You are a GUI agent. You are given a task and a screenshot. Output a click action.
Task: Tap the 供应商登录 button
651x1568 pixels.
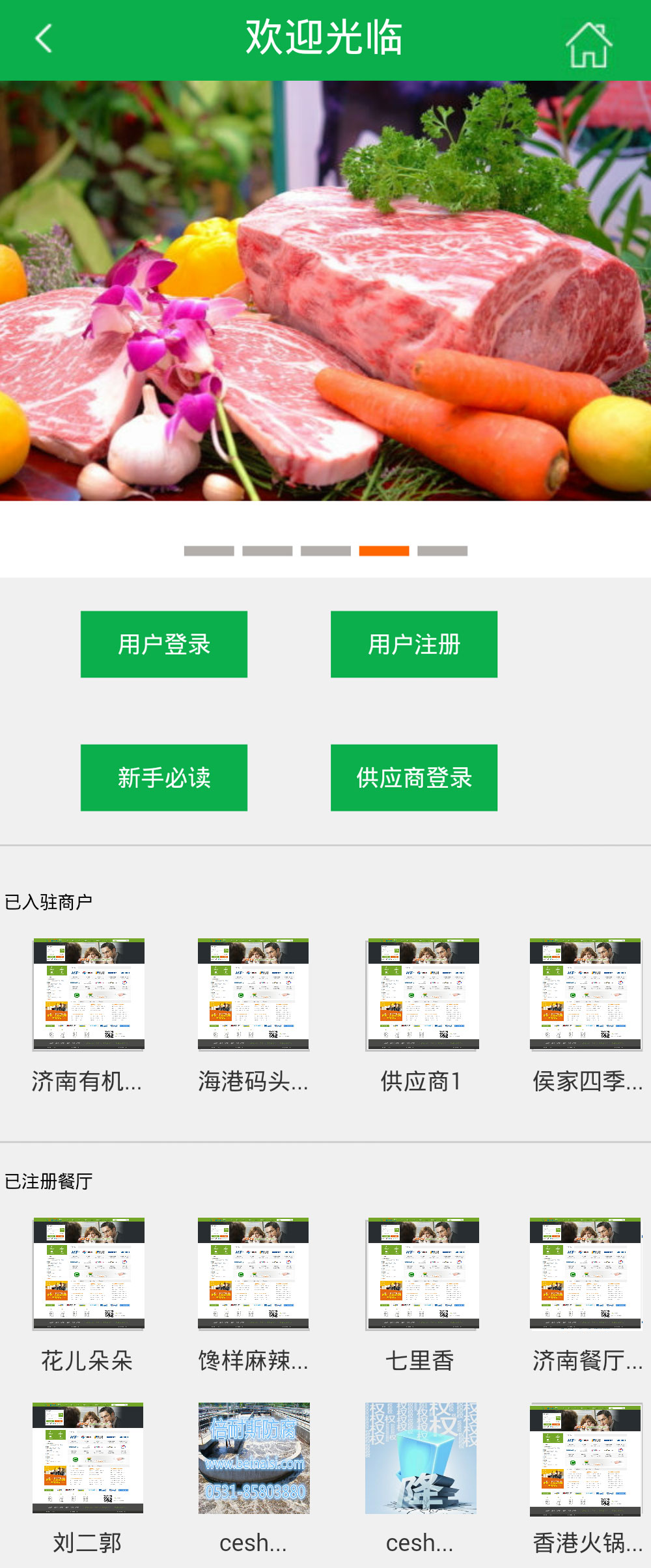(x=414, y=777)
